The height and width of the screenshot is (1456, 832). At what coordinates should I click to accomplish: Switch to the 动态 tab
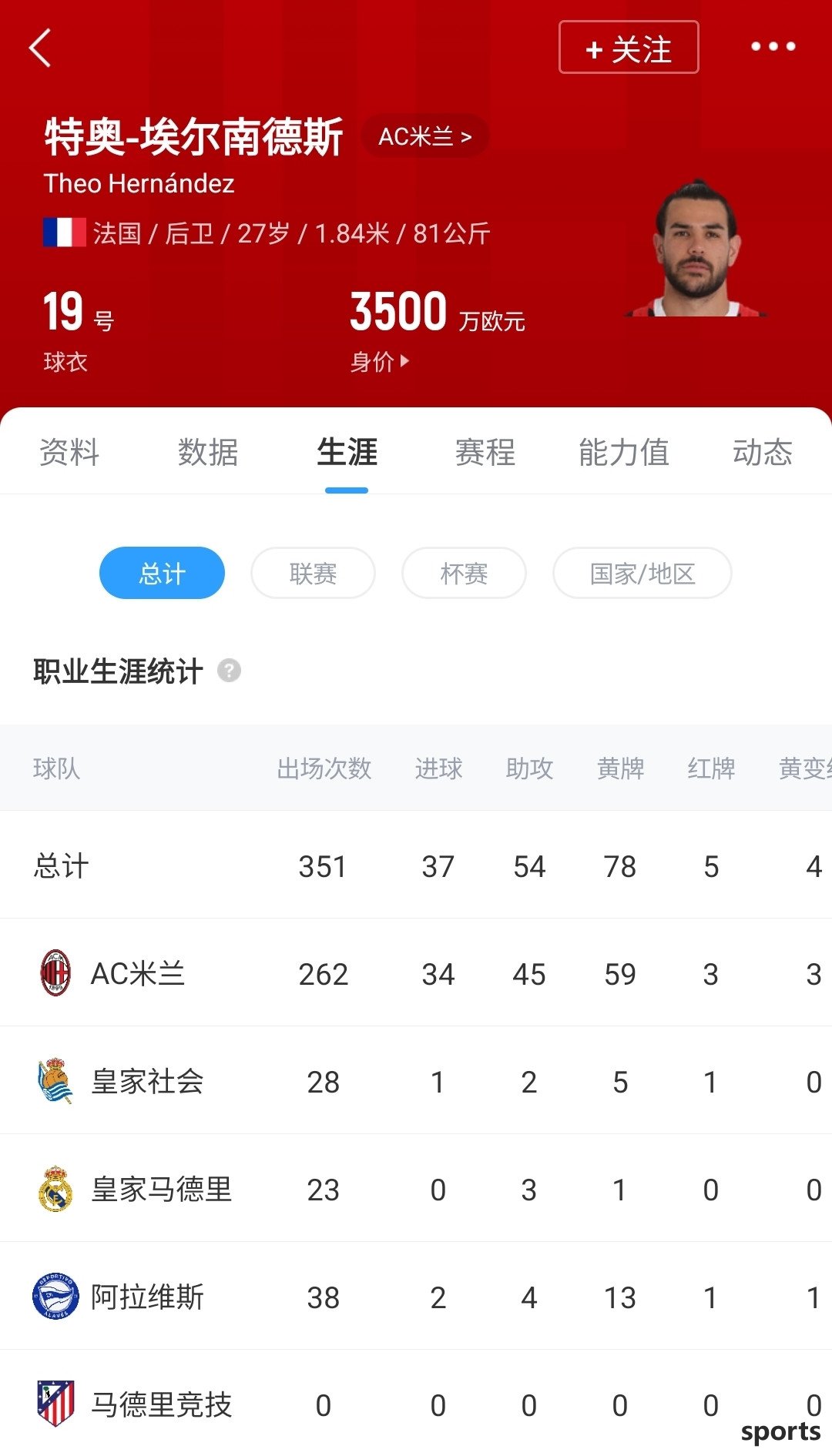click(x=763, y=452)
